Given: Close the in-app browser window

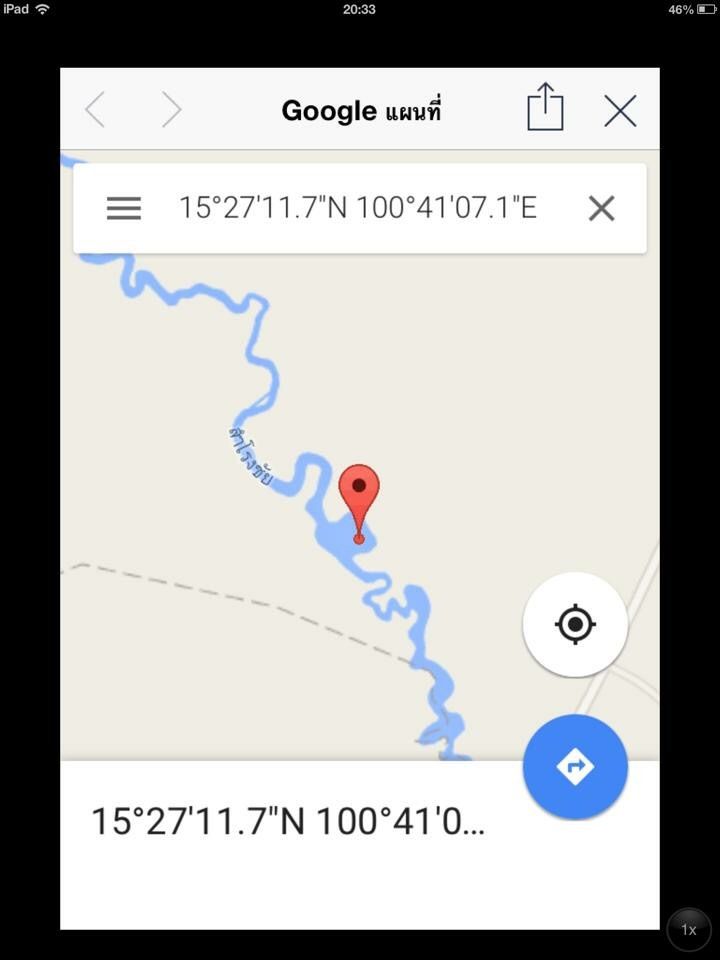Looking at the screenshot, I should point(620,110).
